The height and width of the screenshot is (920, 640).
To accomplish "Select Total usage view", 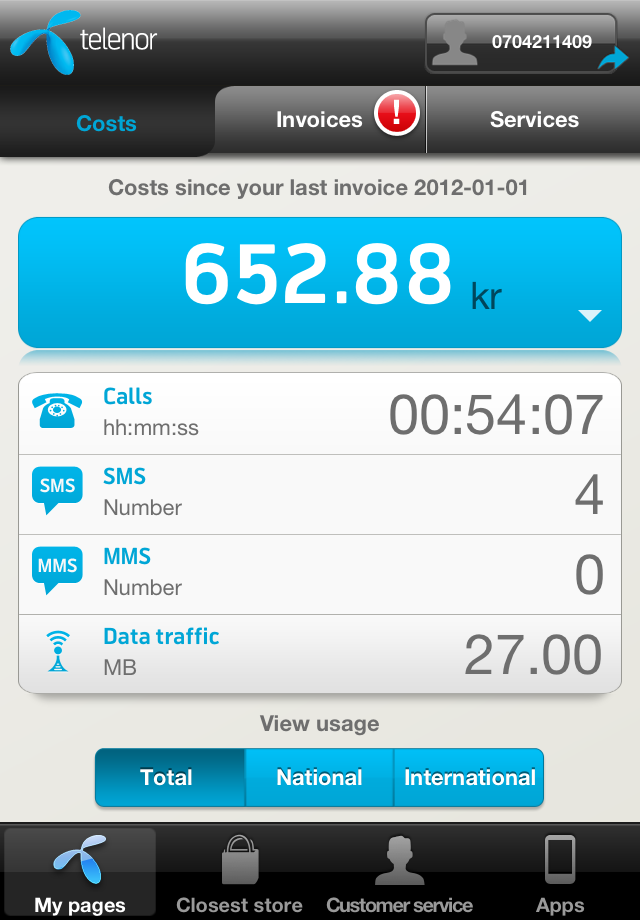I will tap(167, 777).
